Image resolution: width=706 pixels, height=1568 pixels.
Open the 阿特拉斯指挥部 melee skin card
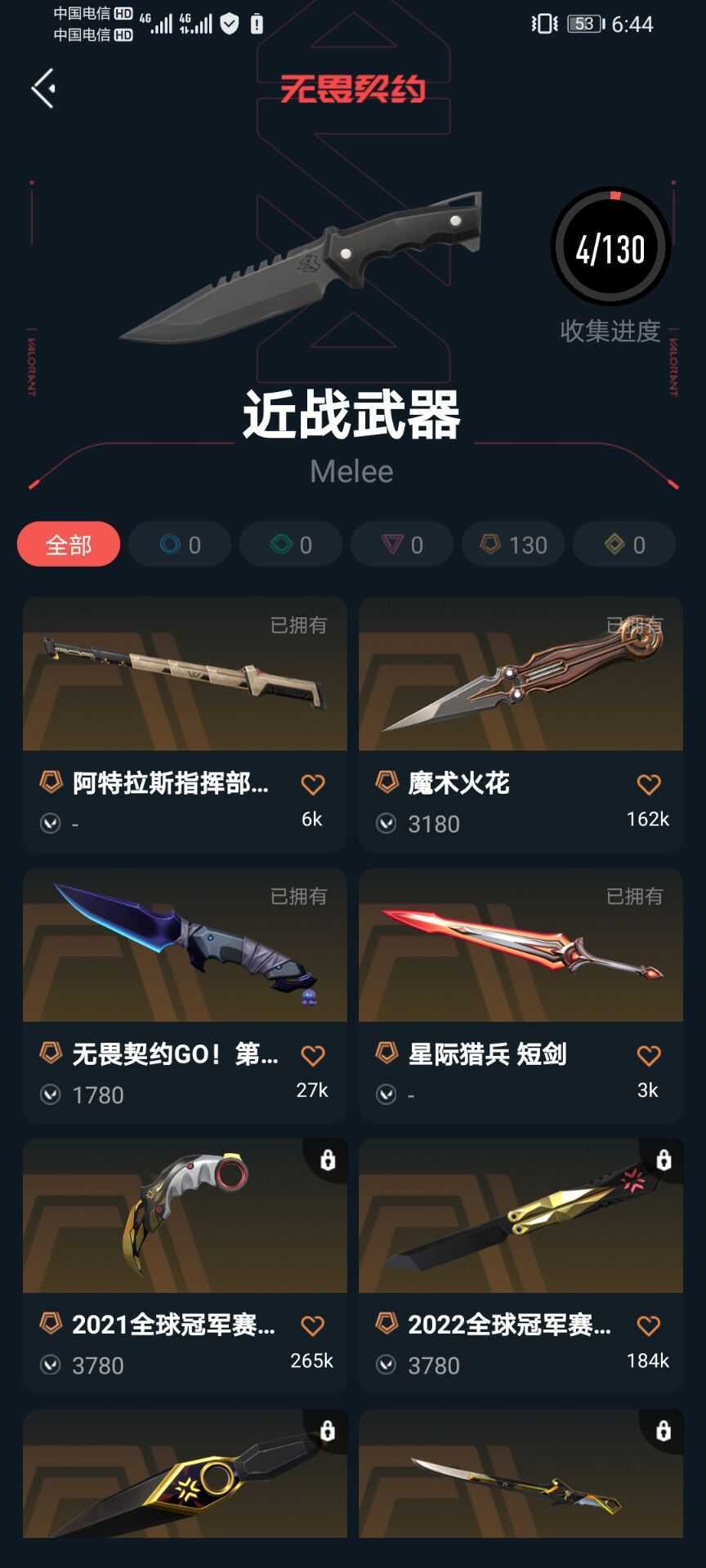(185, 675)
